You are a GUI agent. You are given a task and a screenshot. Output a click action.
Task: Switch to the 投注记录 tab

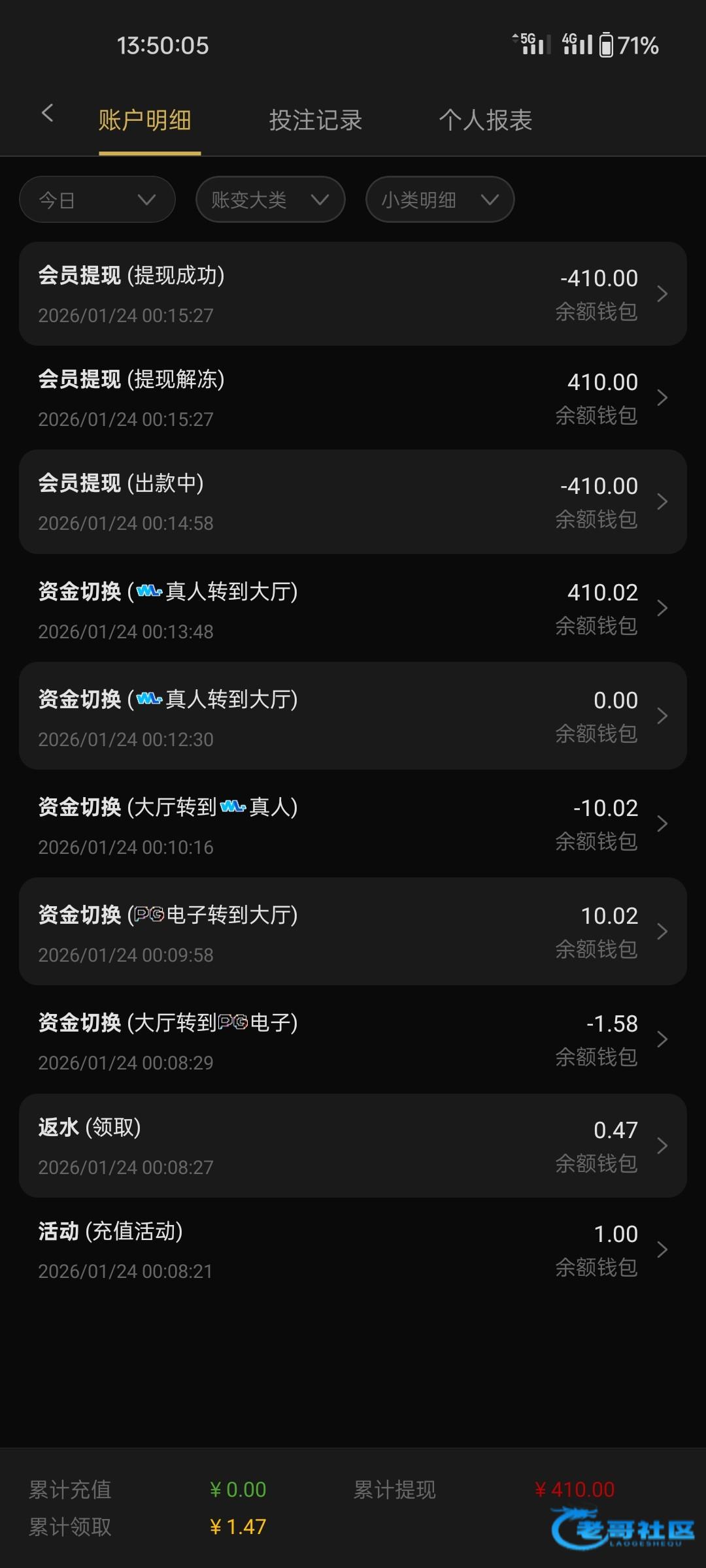coord(315,120)
